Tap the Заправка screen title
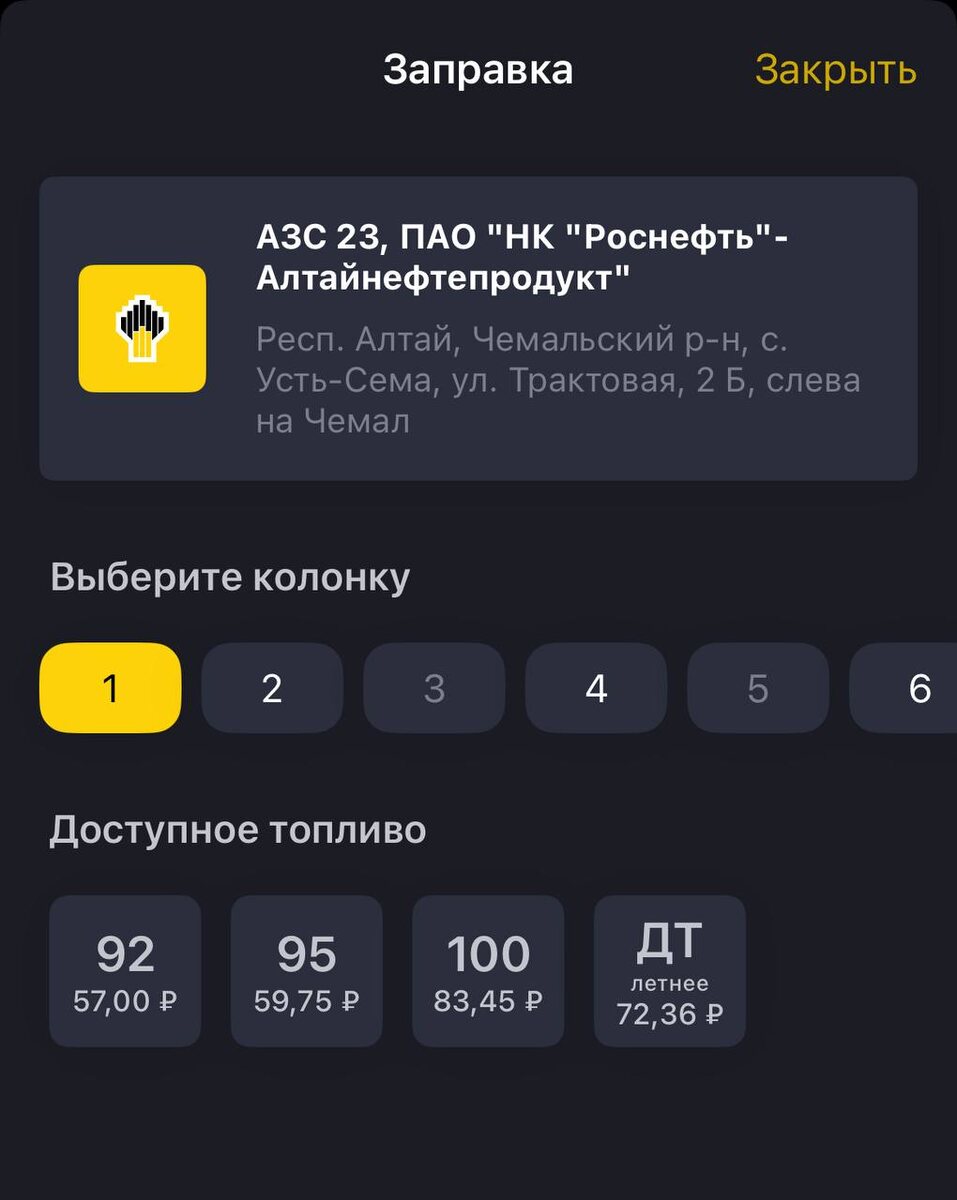This screenshot has width=957, height=1200. (x=478, y=69)
